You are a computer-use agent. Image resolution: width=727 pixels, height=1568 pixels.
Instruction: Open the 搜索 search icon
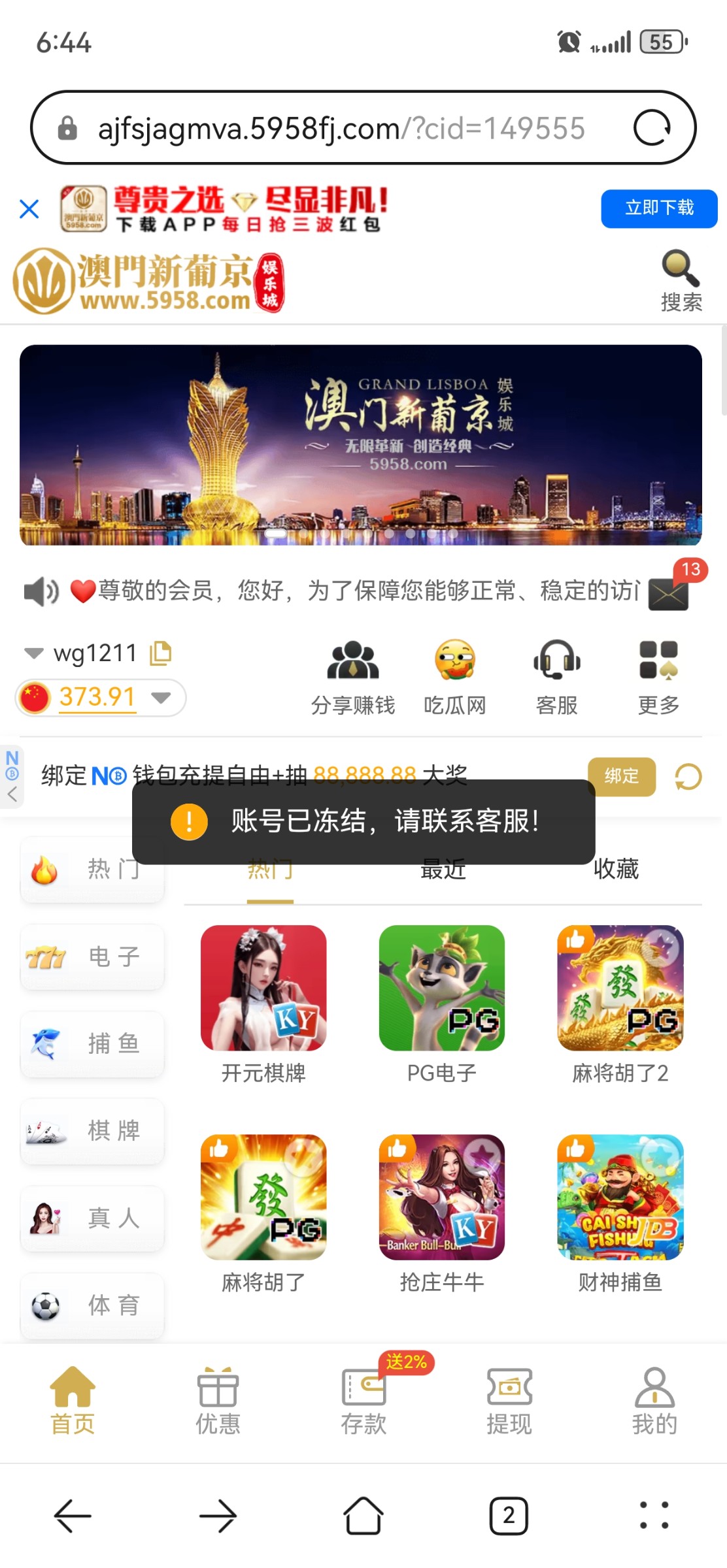(x=681, y=281)
